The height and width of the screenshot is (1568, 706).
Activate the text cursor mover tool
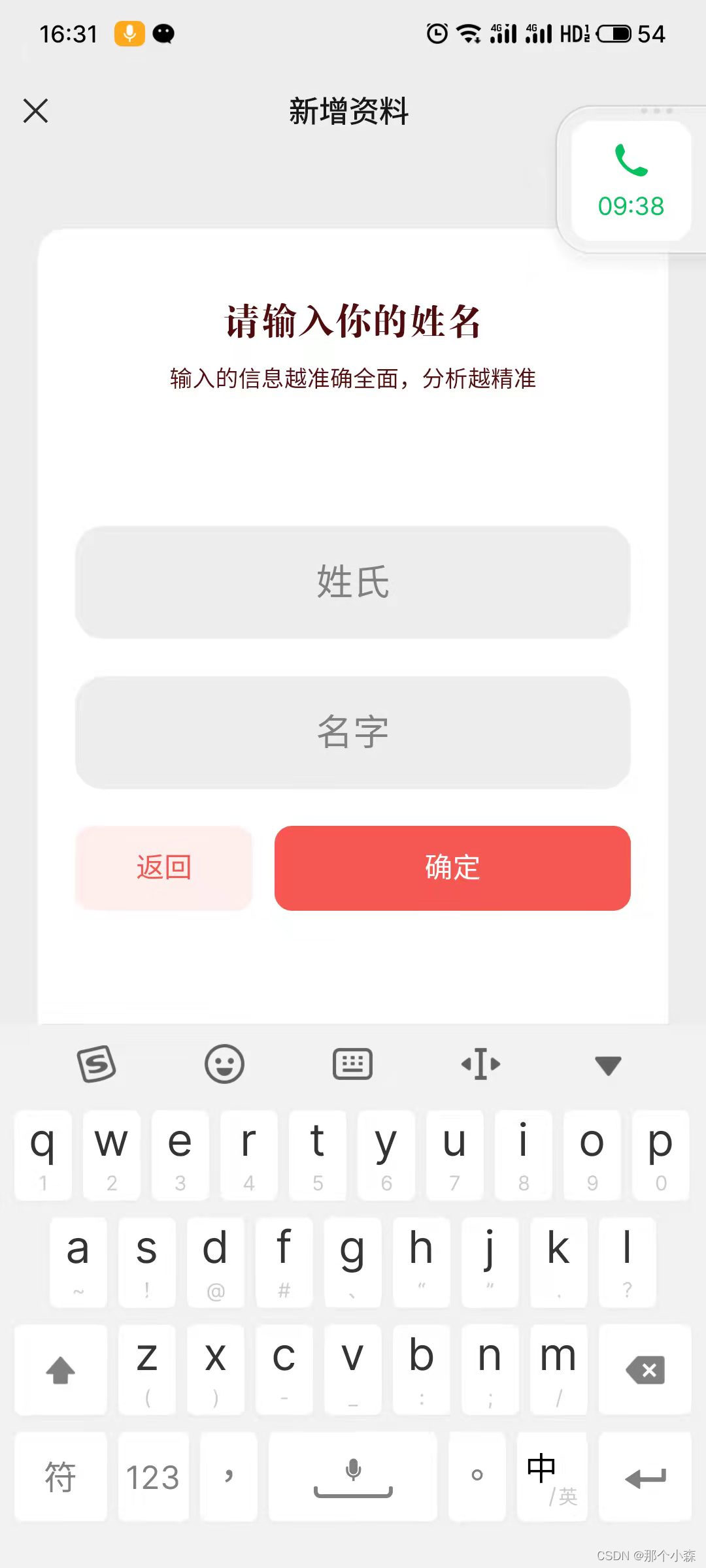(480, 1064)
